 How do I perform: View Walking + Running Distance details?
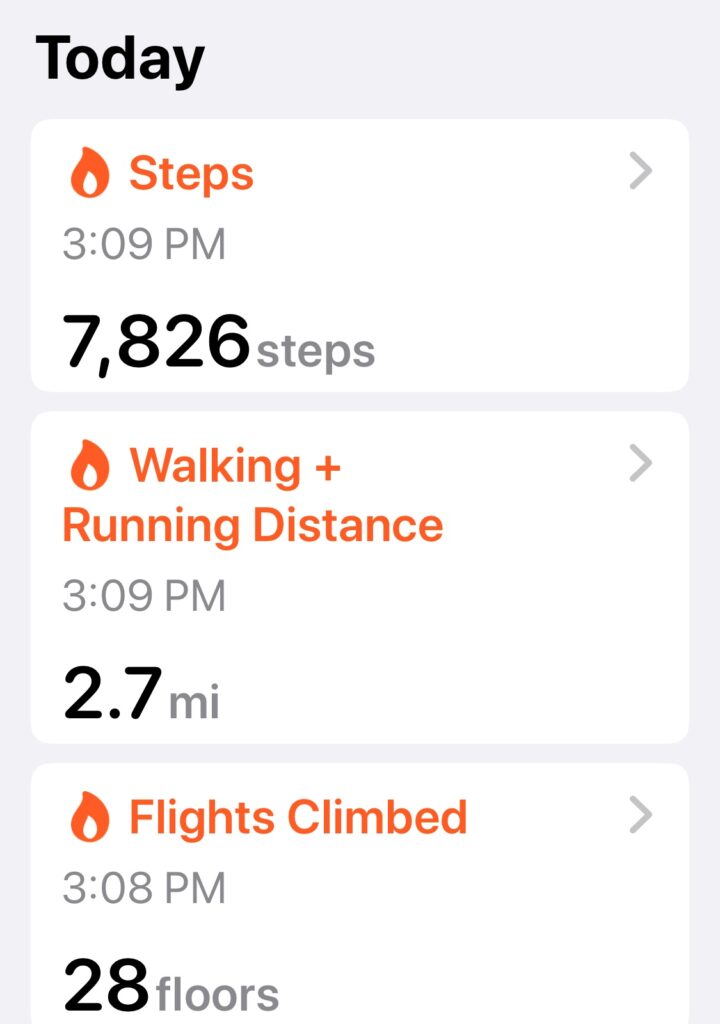[x=360, y=577]
